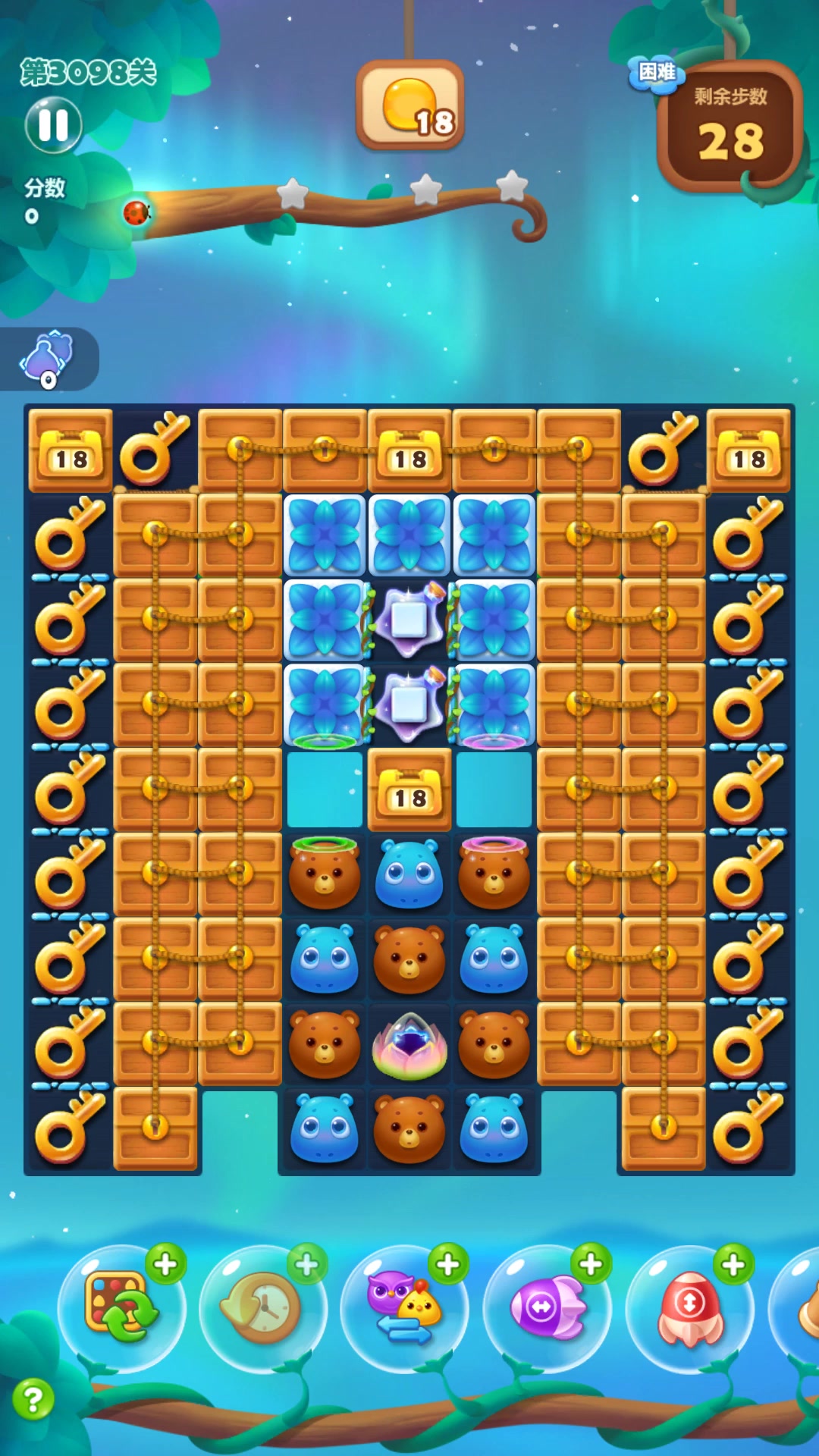Select the bear with pink halo
This screenshot has height=1456, width=819.
tap(494, 874)
